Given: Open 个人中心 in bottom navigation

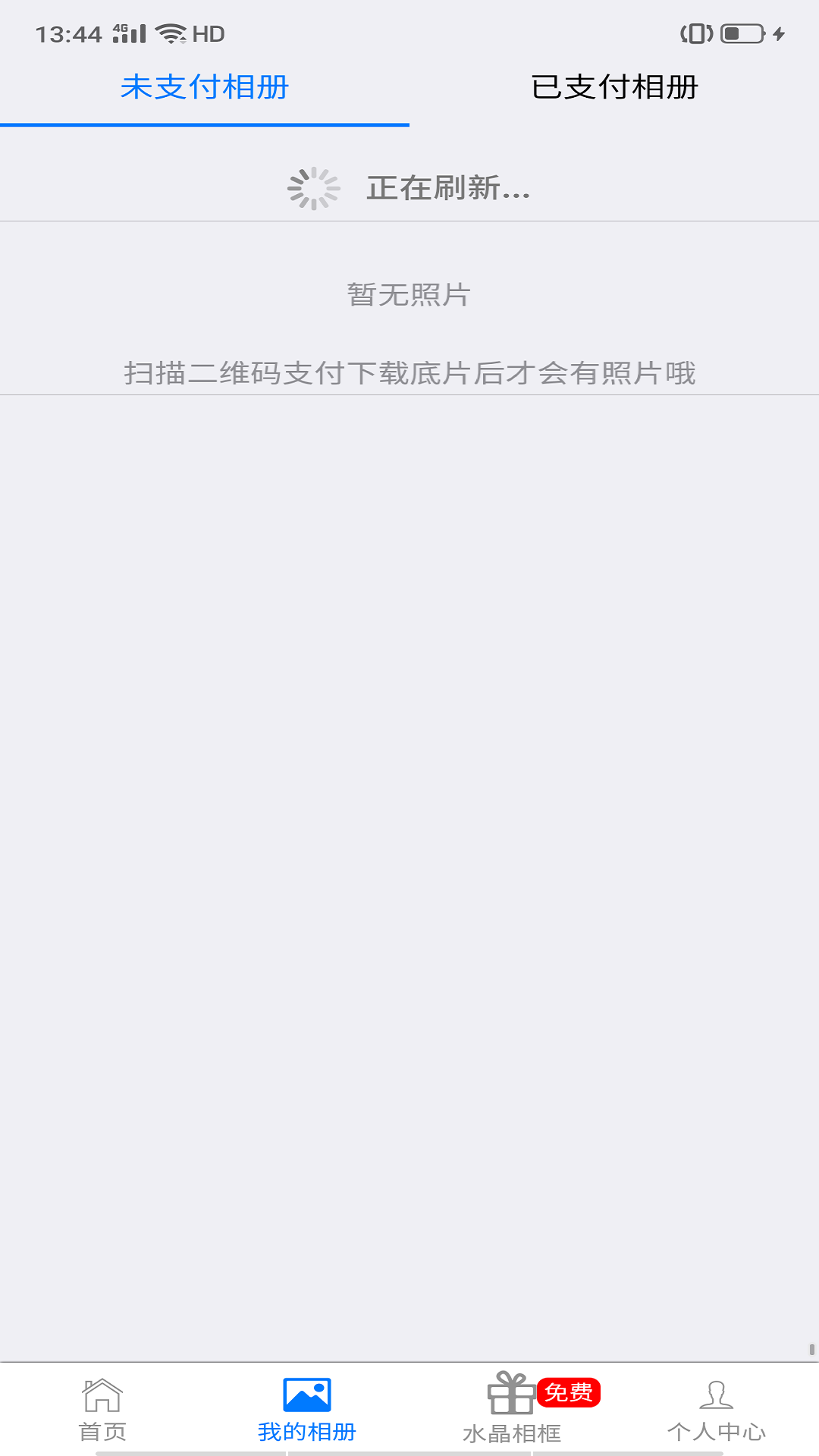Looking at the screenshot, I should pos(717,1410).
